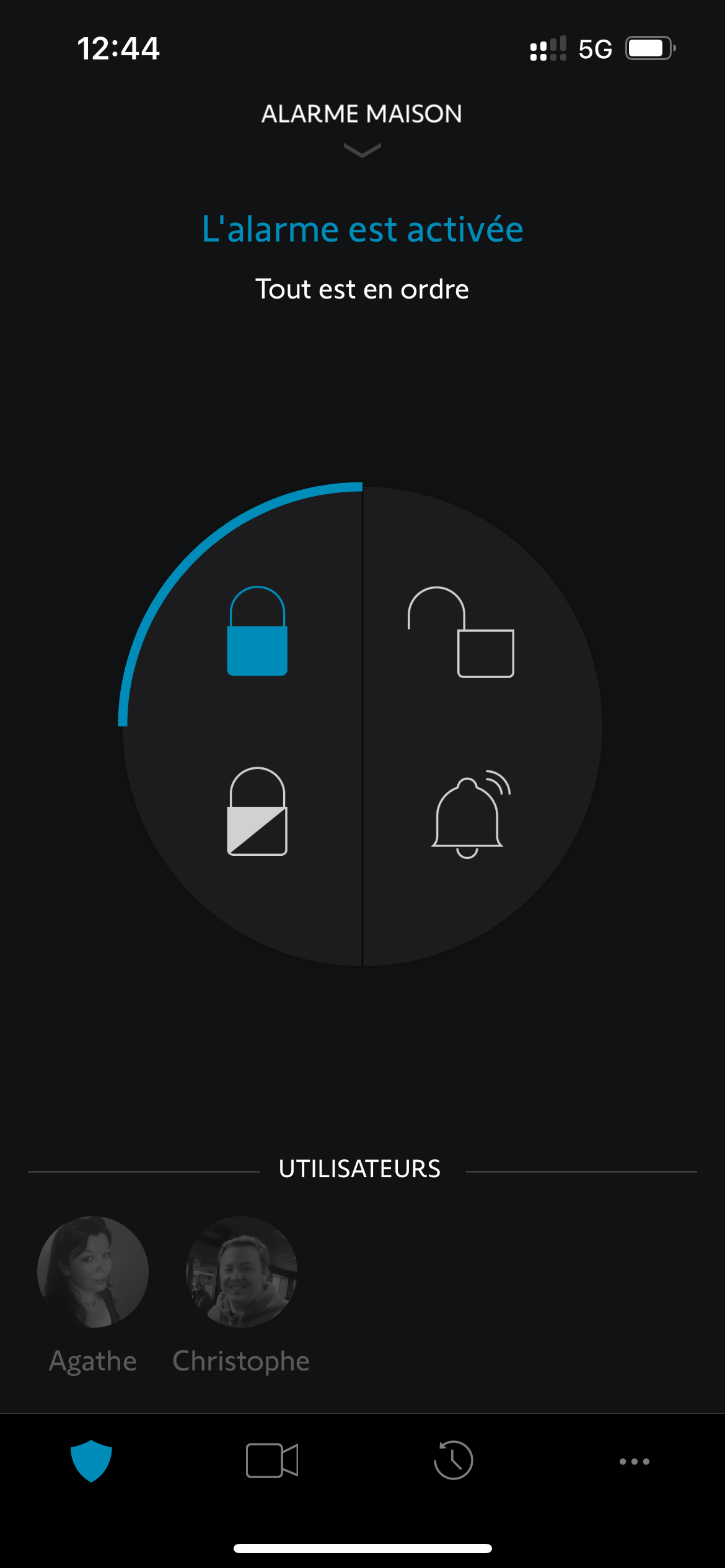This screenshot has width=725, height=1568.
Task: Open Agathe's user profile
Action: coord(93,1272)
